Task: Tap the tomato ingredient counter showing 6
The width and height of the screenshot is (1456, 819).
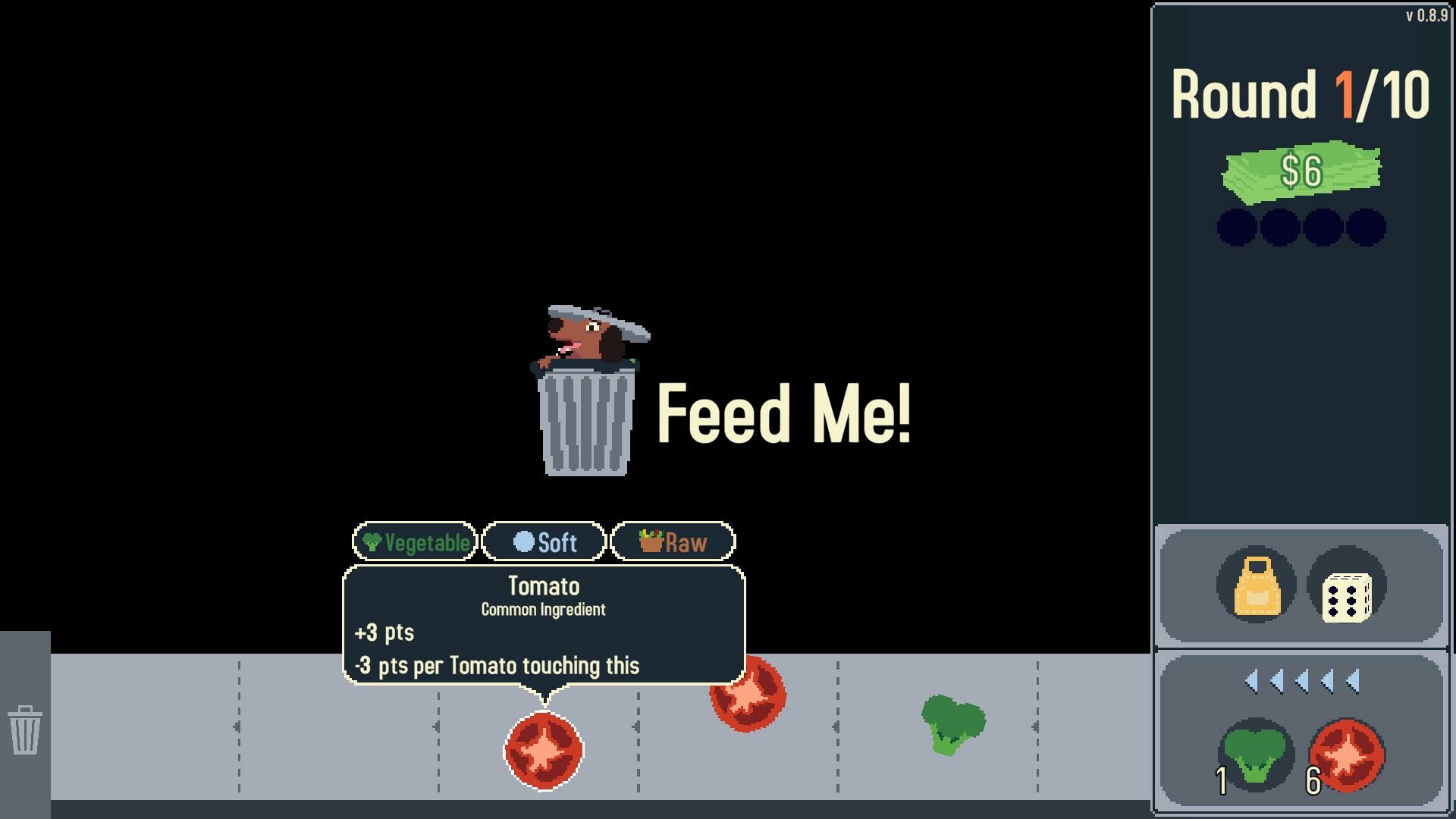Action: click(x=1347, y=755)
